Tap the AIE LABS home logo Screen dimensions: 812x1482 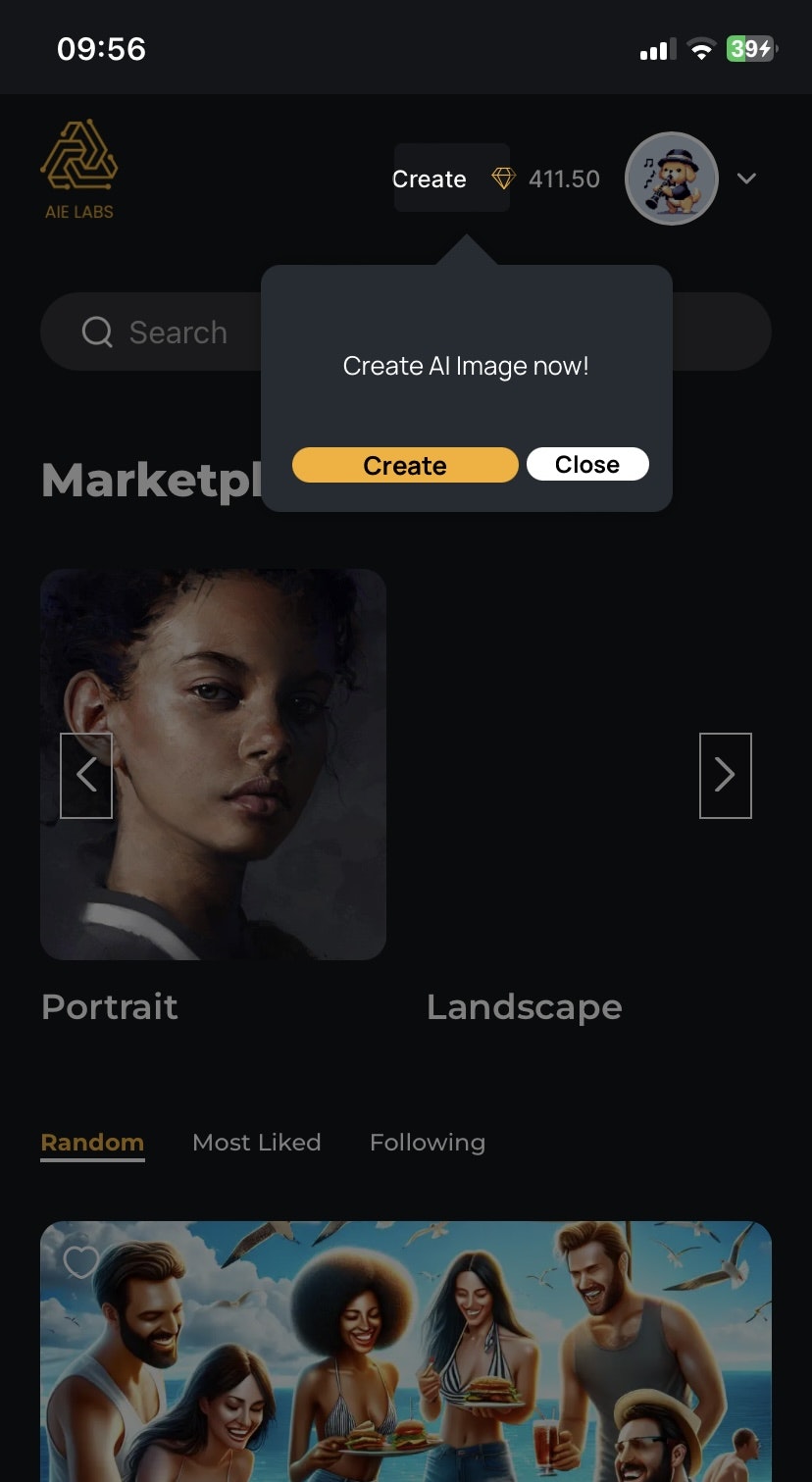point(79,169)
